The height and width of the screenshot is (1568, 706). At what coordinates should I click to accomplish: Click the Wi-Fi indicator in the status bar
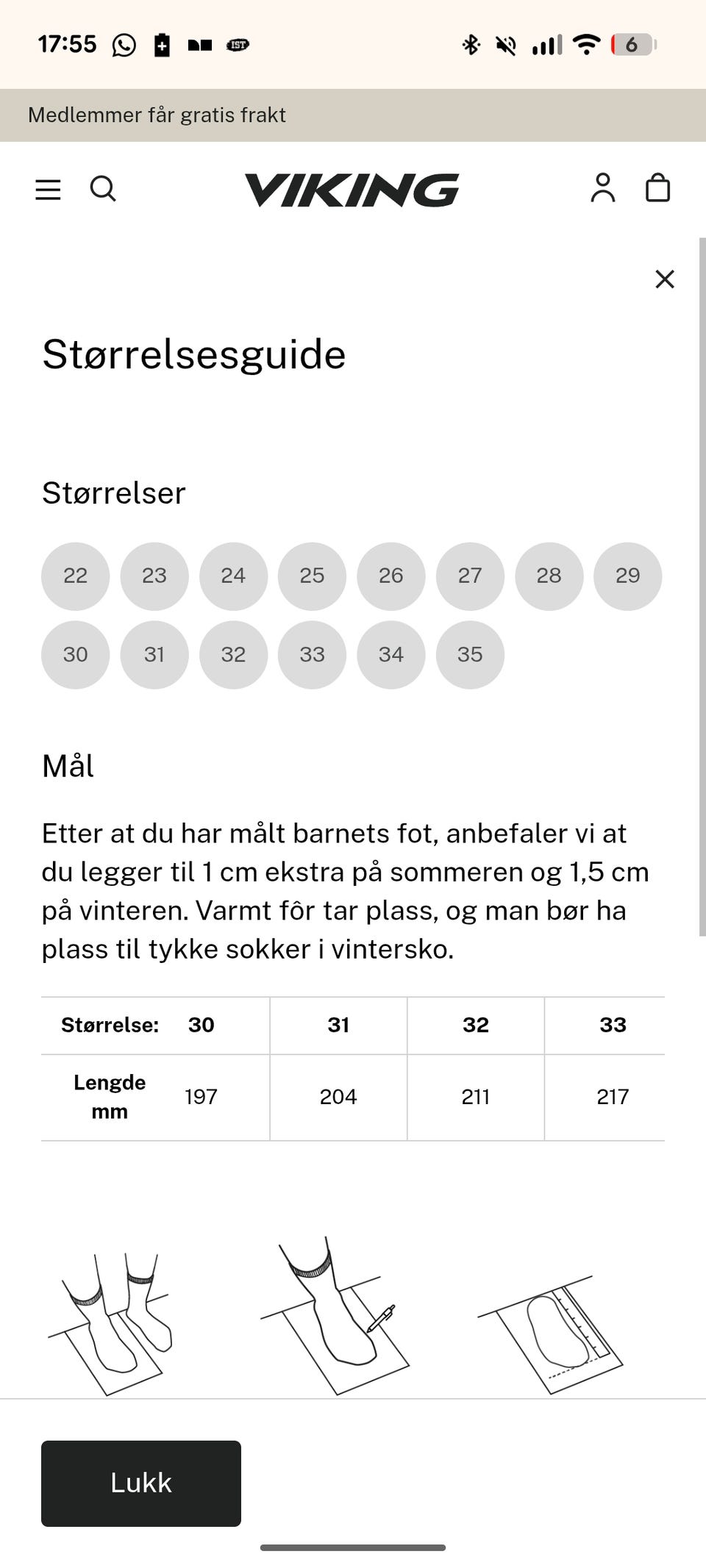tap(585, 44)
